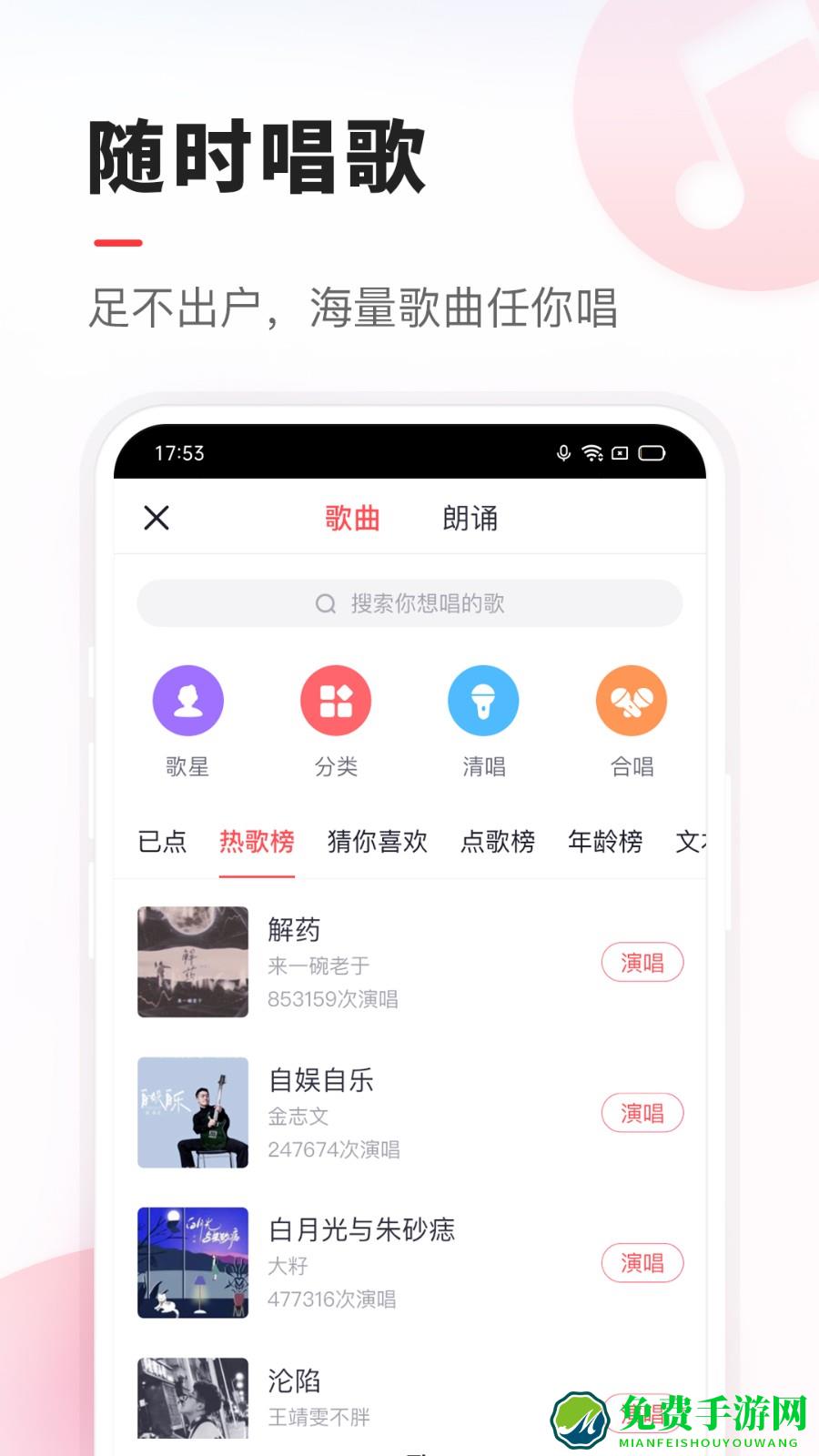
Task: Open the 歌星 singers section
Action: (x=188, y=719)
